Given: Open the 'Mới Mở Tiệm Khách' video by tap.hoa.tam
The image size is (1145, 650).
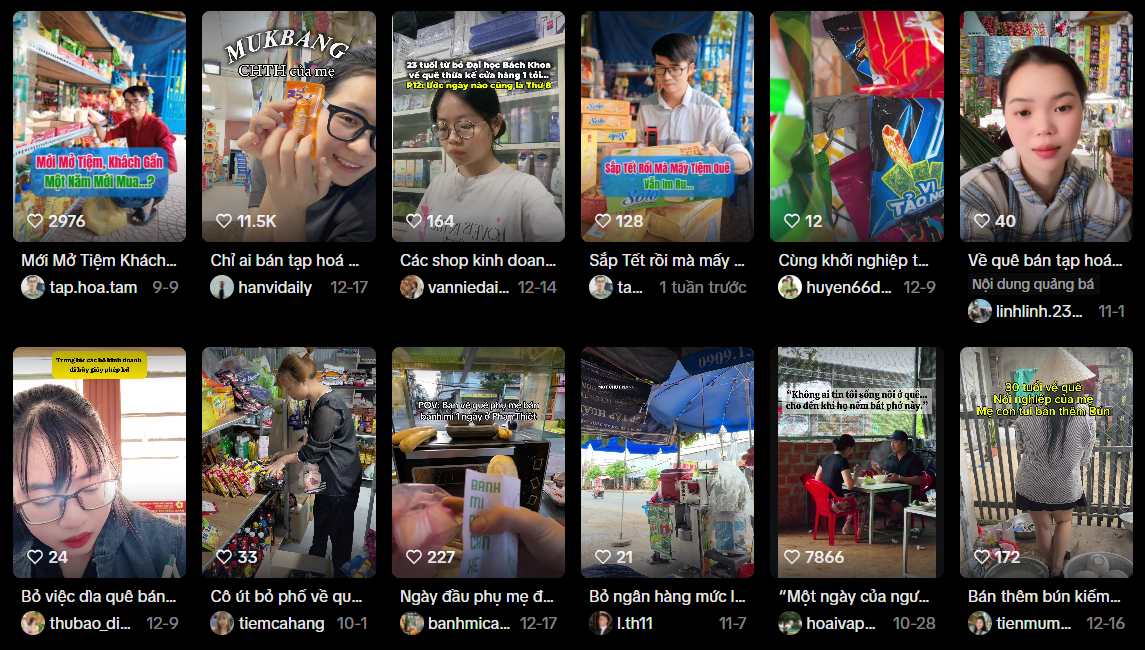Looking at the screenshot, I should (x=99, y=126).
